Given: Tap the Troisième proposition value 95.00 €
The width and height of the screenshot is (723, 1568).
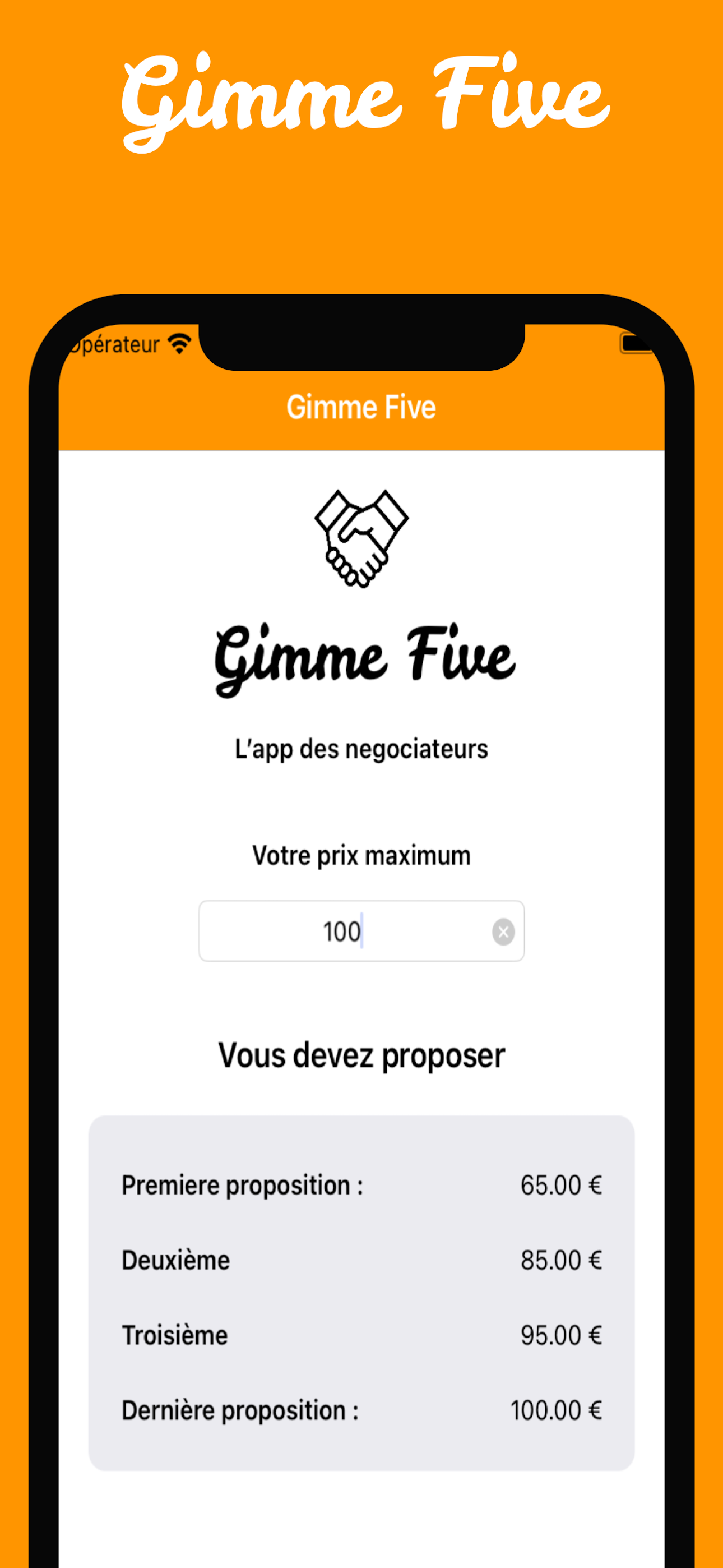Looking at the screenshot, I should [562, 1335].
